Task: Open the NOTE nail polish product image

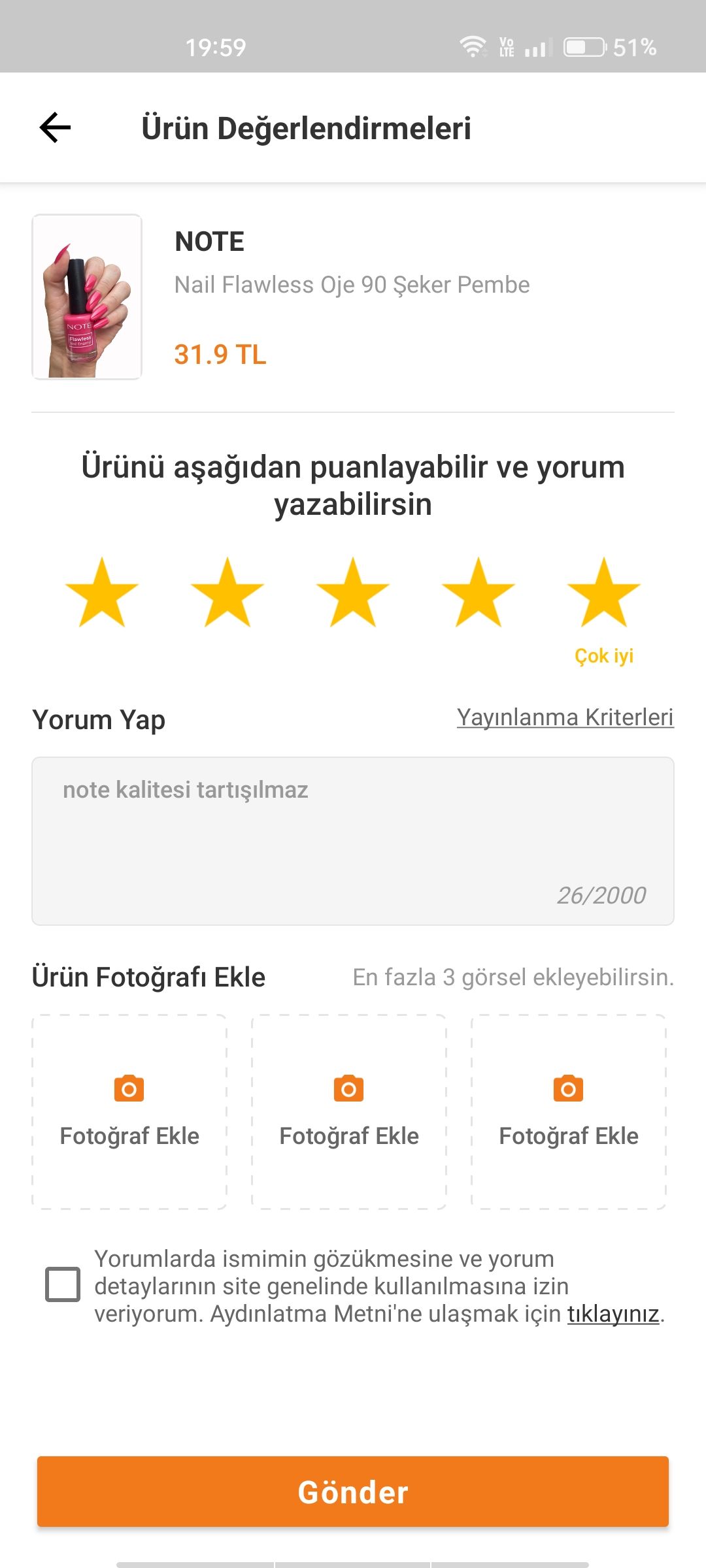Action: tap(87, 297)
